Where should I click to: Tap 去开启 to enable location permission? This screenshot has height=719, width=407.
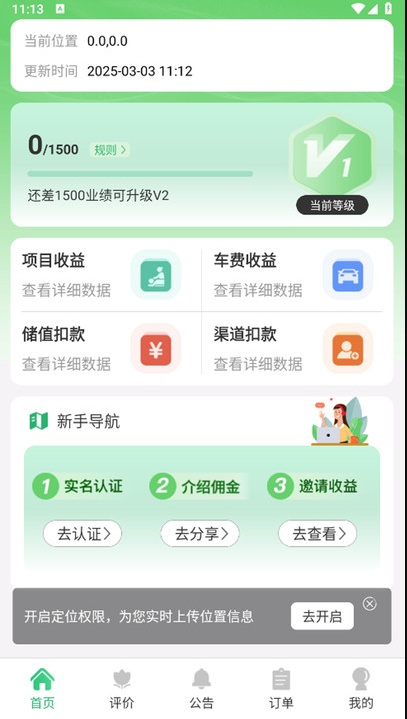[322, 616]
